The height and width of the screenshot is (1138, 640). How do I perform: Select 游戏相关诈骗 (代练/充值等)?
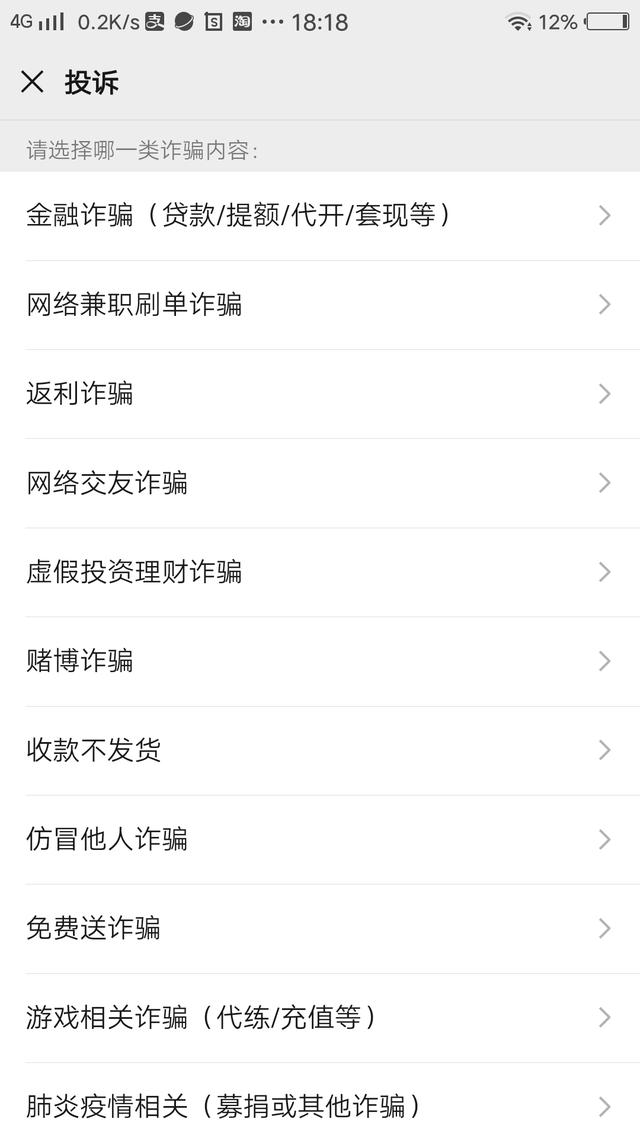(320, 1018)
